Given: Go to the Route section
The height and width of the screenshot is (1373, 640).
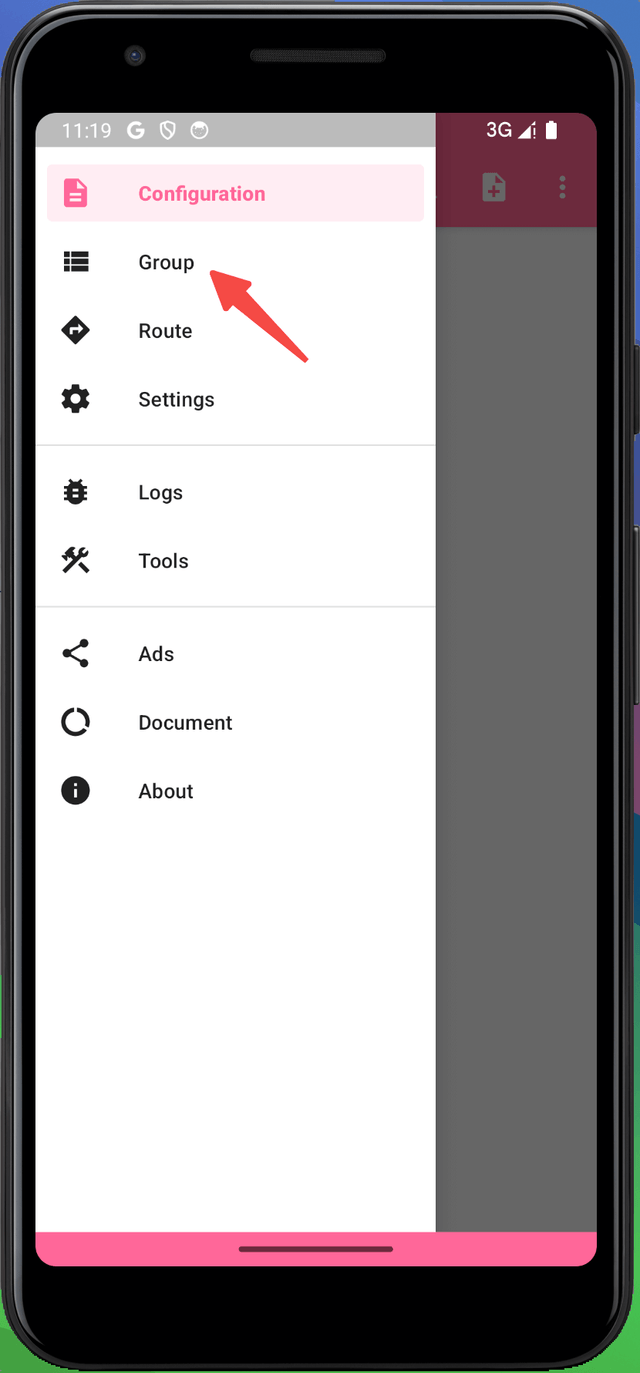Looking at the screenshot, I should [235, 331].
